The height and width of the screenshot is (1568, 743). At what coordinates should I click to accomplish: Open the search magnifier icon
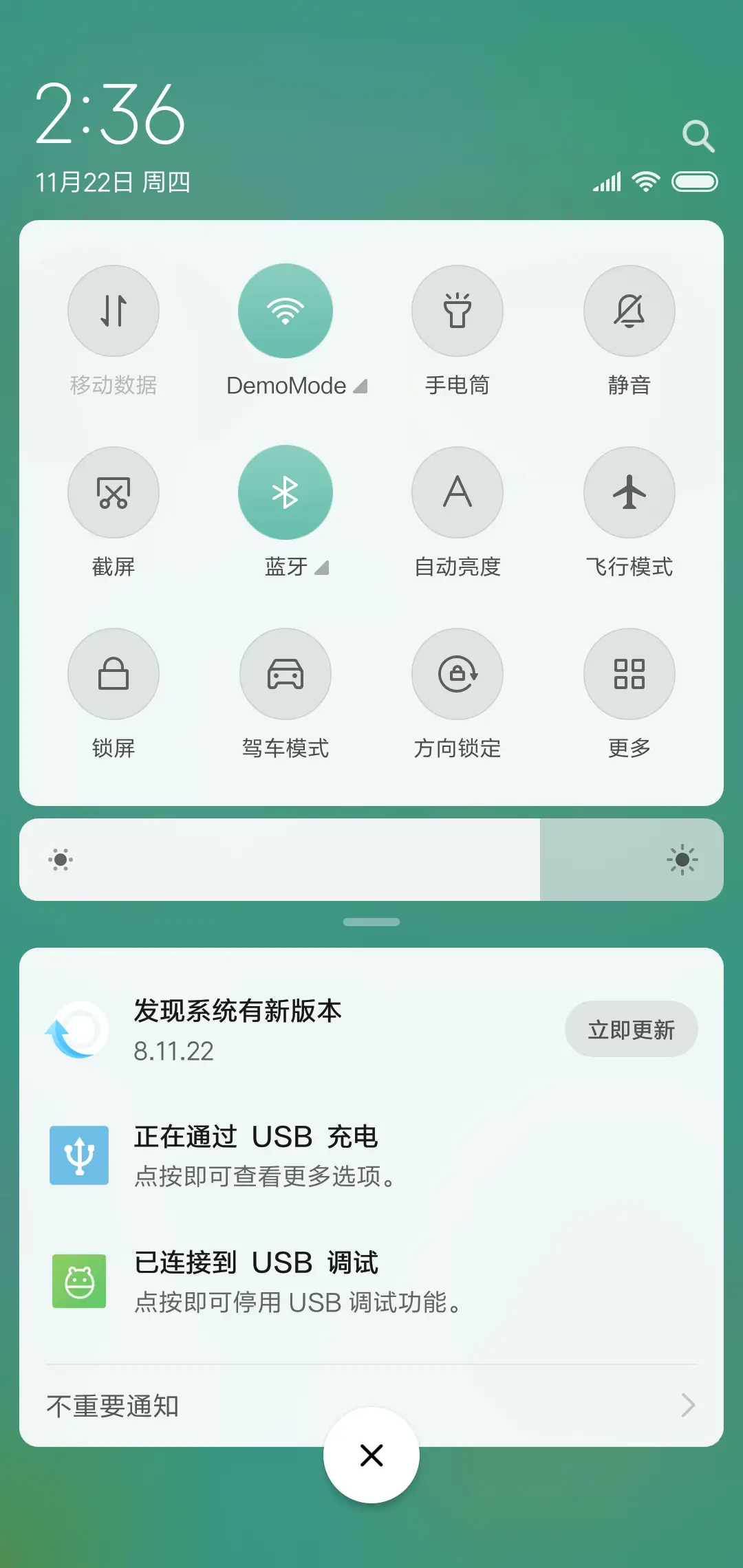click(x=700, y=135)
